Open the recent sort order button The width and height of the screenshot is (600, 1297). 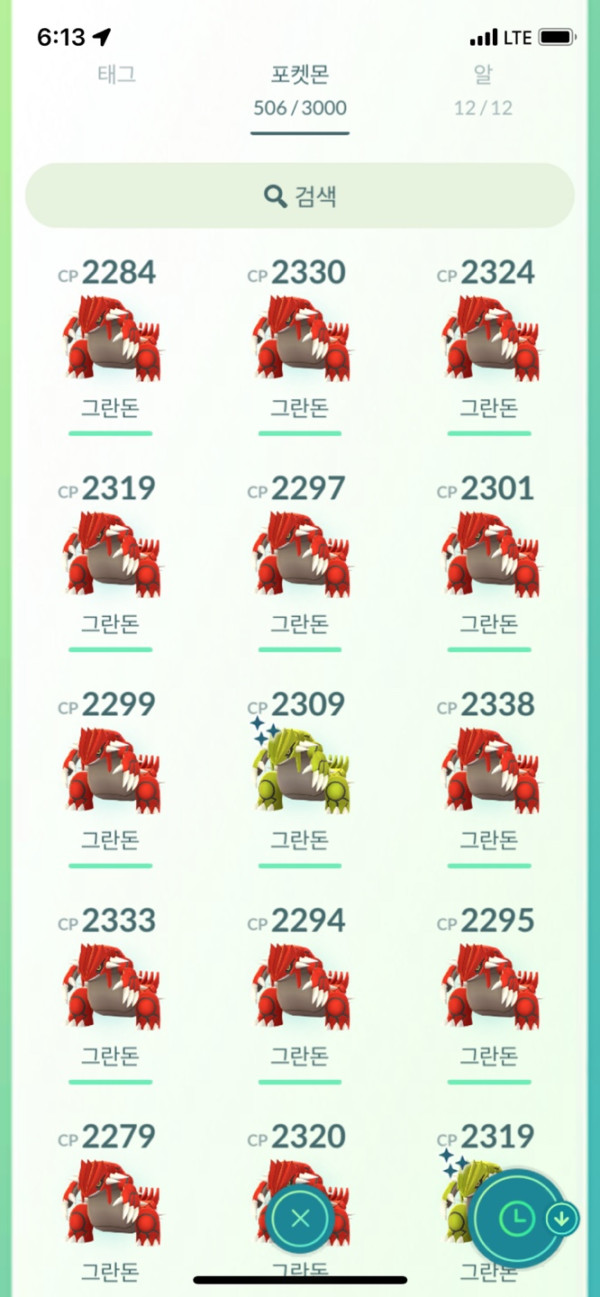(518, 1218)
